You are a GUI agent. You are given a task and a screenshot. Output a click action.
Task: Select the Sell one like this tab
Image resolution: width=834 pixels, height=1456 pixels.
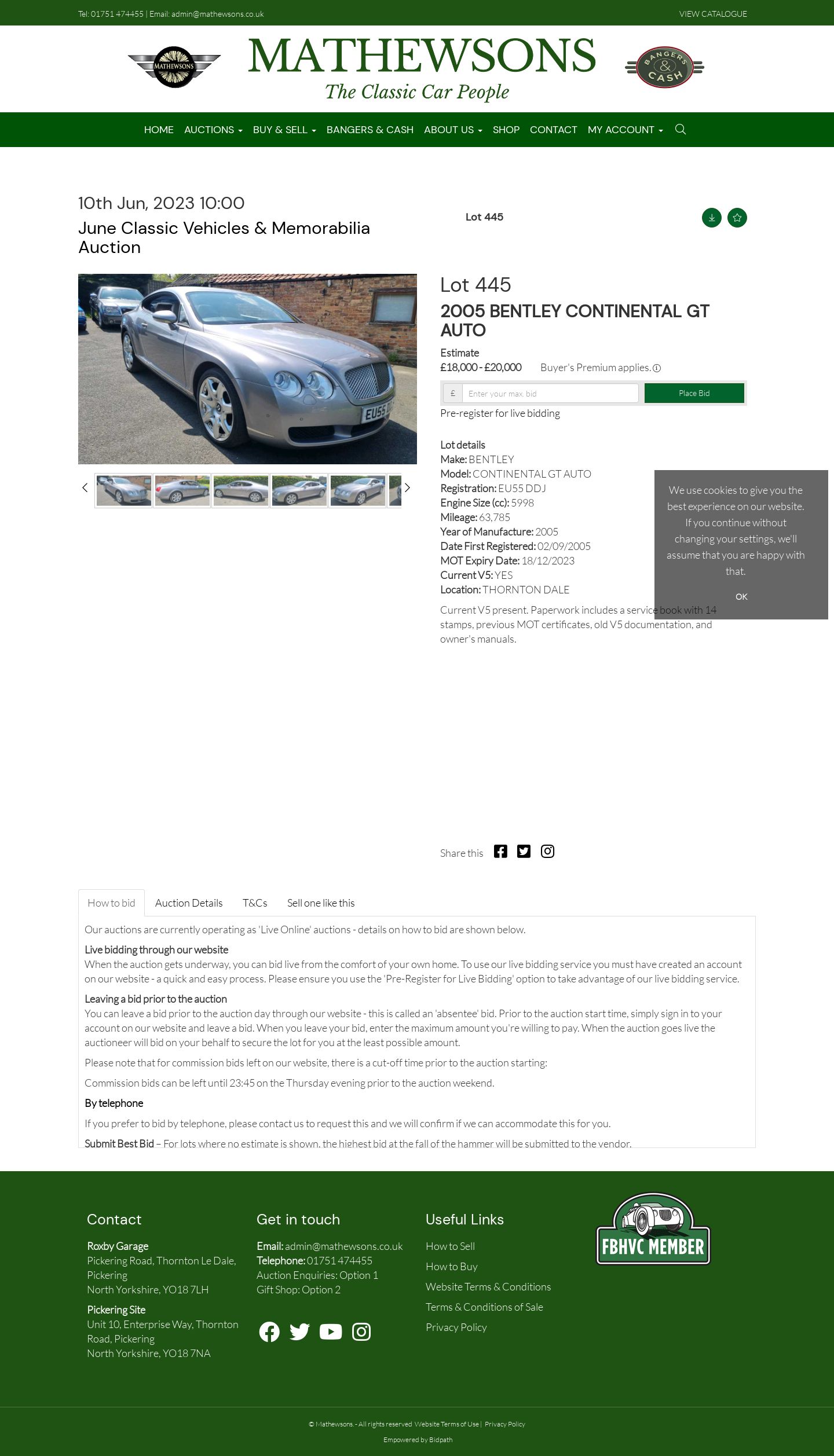(321, 903)
